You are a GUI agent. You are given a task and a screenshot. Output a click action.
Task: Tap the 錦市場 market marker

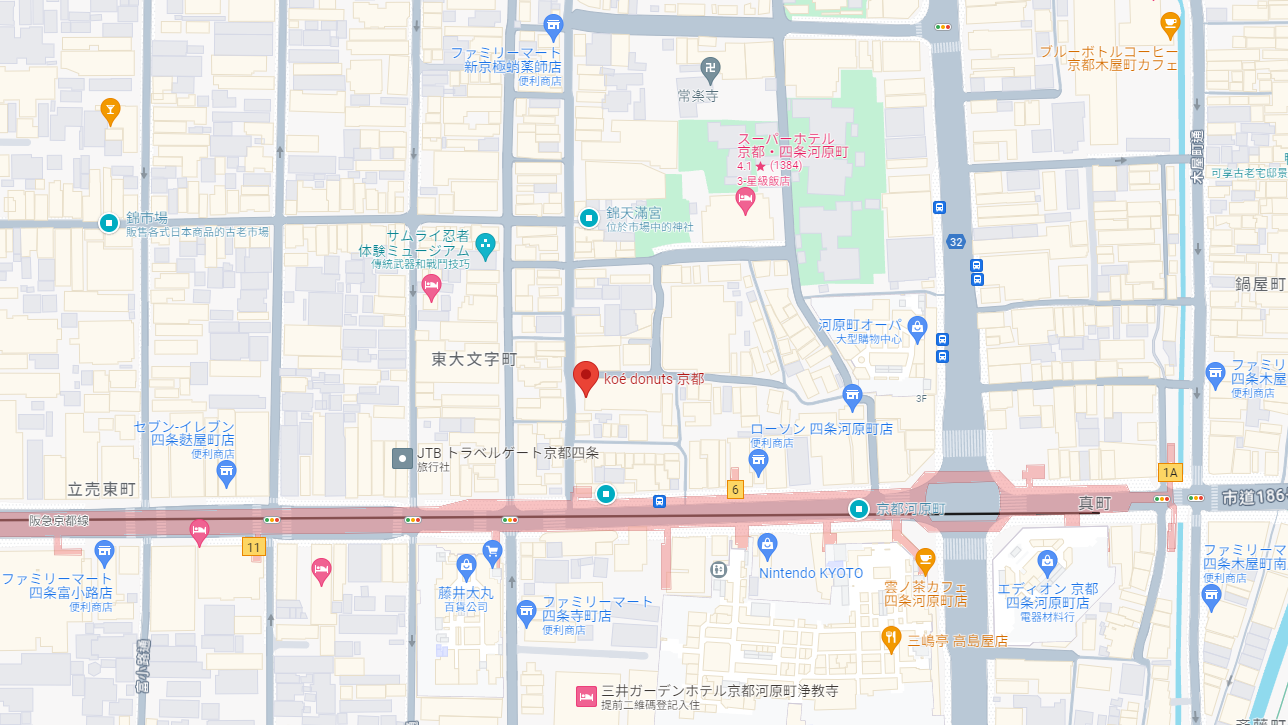coord(108,222)
